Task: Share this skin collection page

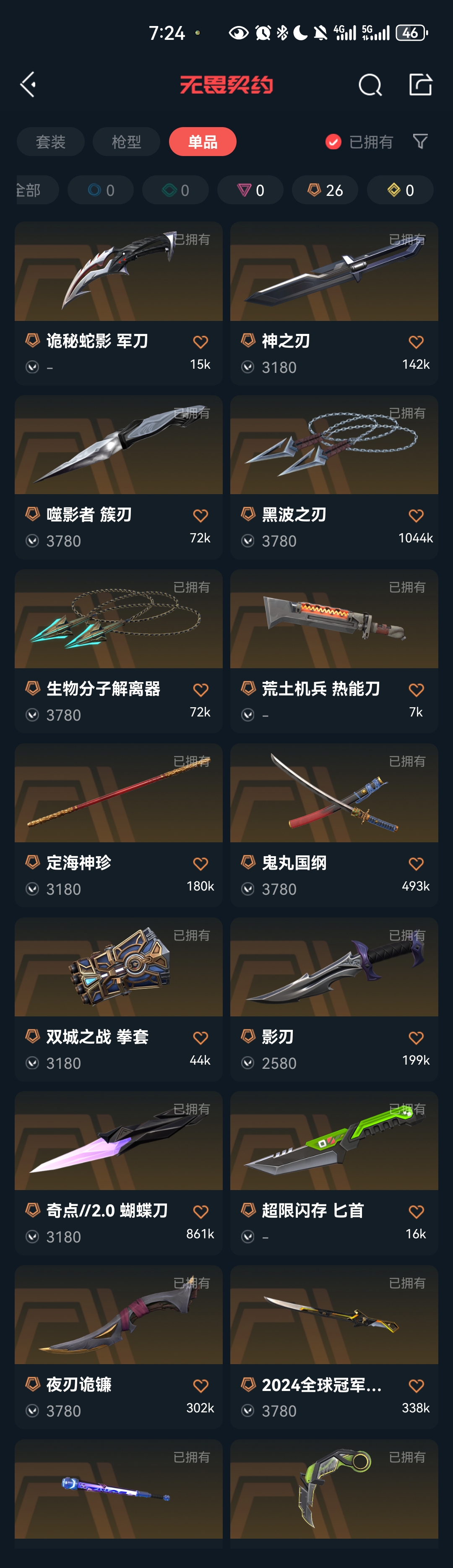Action: click(420, 85)
